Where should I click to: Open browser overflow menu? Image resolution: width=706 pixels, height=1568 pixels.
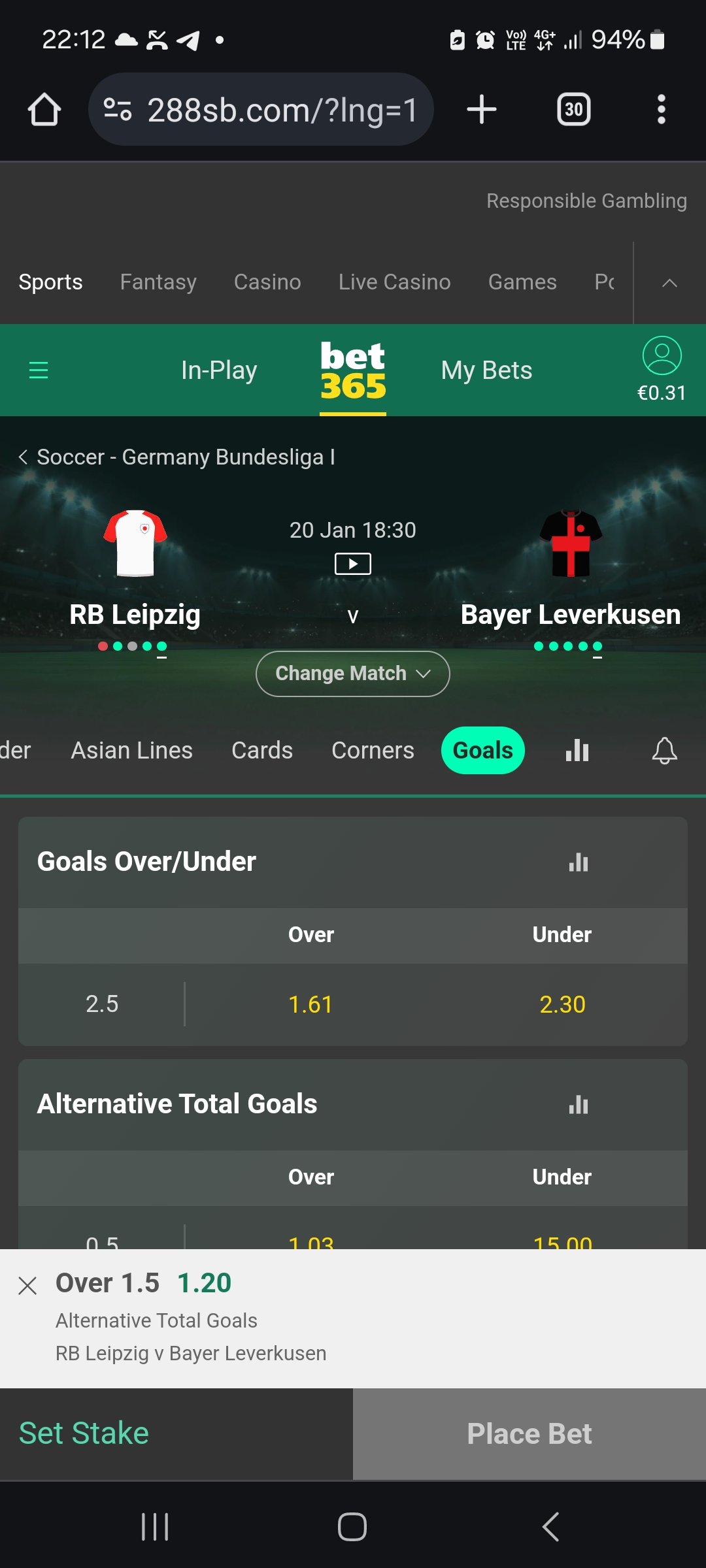click(x=661, y=109)
